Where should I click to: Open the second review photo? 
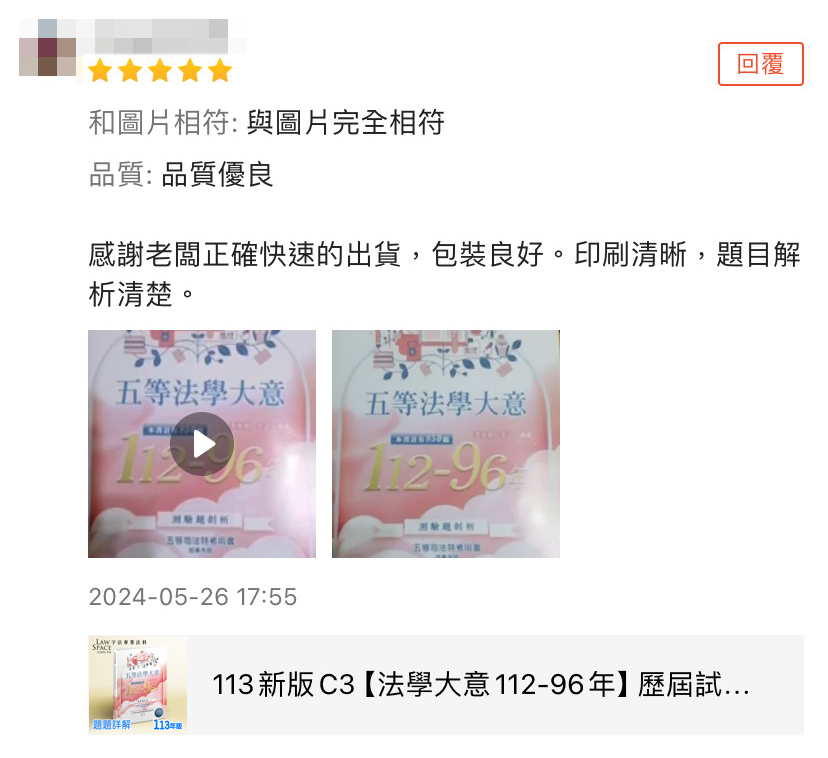click(445, 444)
